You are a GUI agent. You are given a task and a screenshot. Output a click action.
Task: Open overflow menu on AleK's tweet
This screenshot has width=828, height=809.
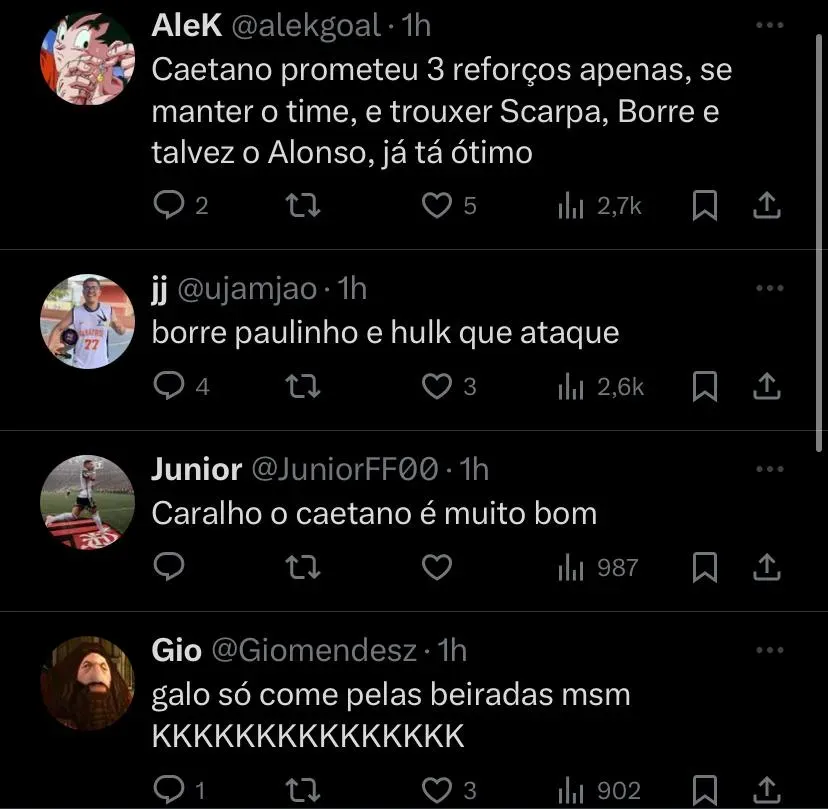click(x=769, y=25)
